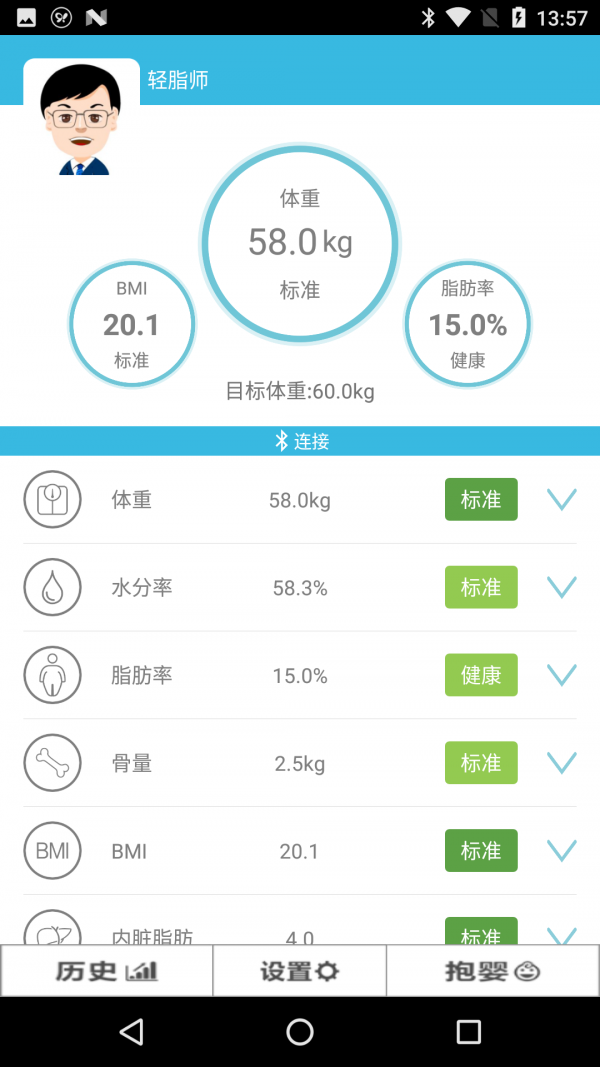Viewport: 600px width, 1067px height.
Task: Switch to 抱婴 baby mode
Action: pos(493,971)
